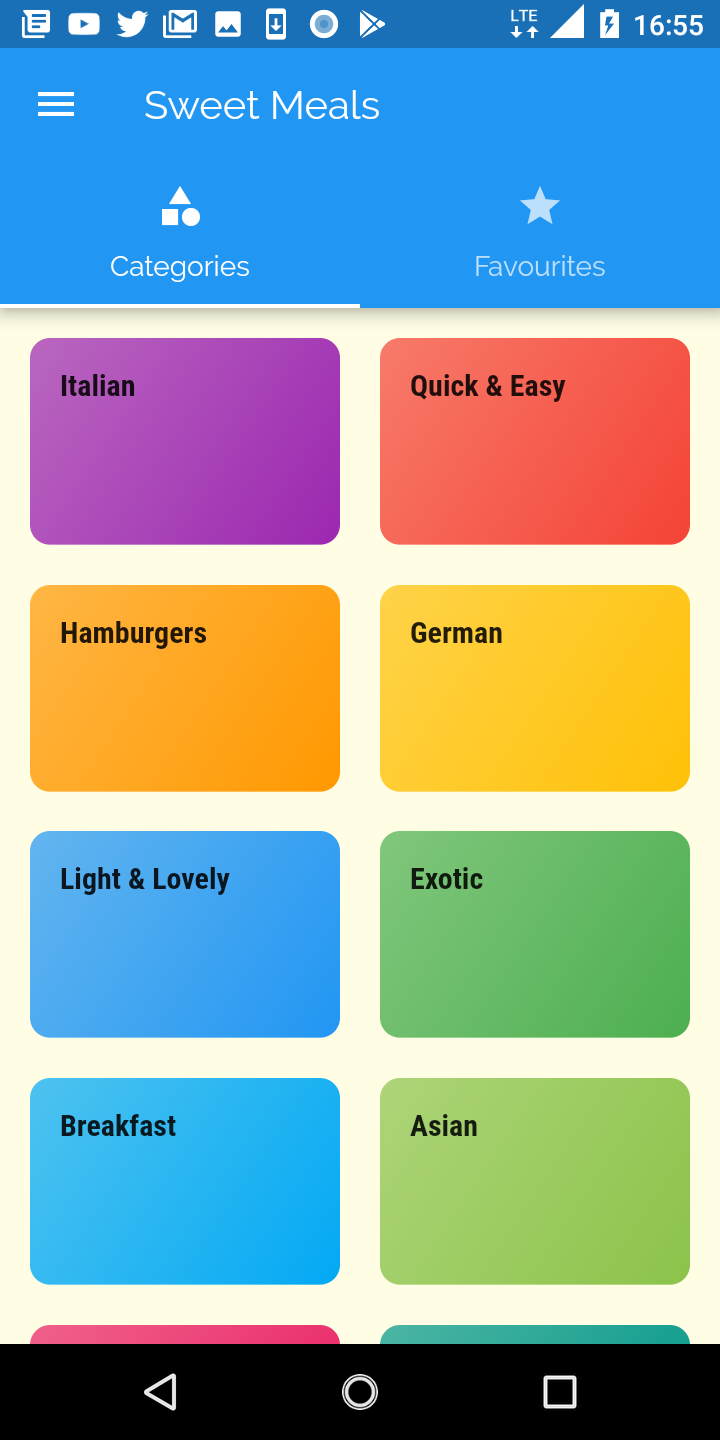This screenshot has height=1440, width=720.
Task: Tap the Gmail icon in the status bar
Action: click(x=180, y=22)
